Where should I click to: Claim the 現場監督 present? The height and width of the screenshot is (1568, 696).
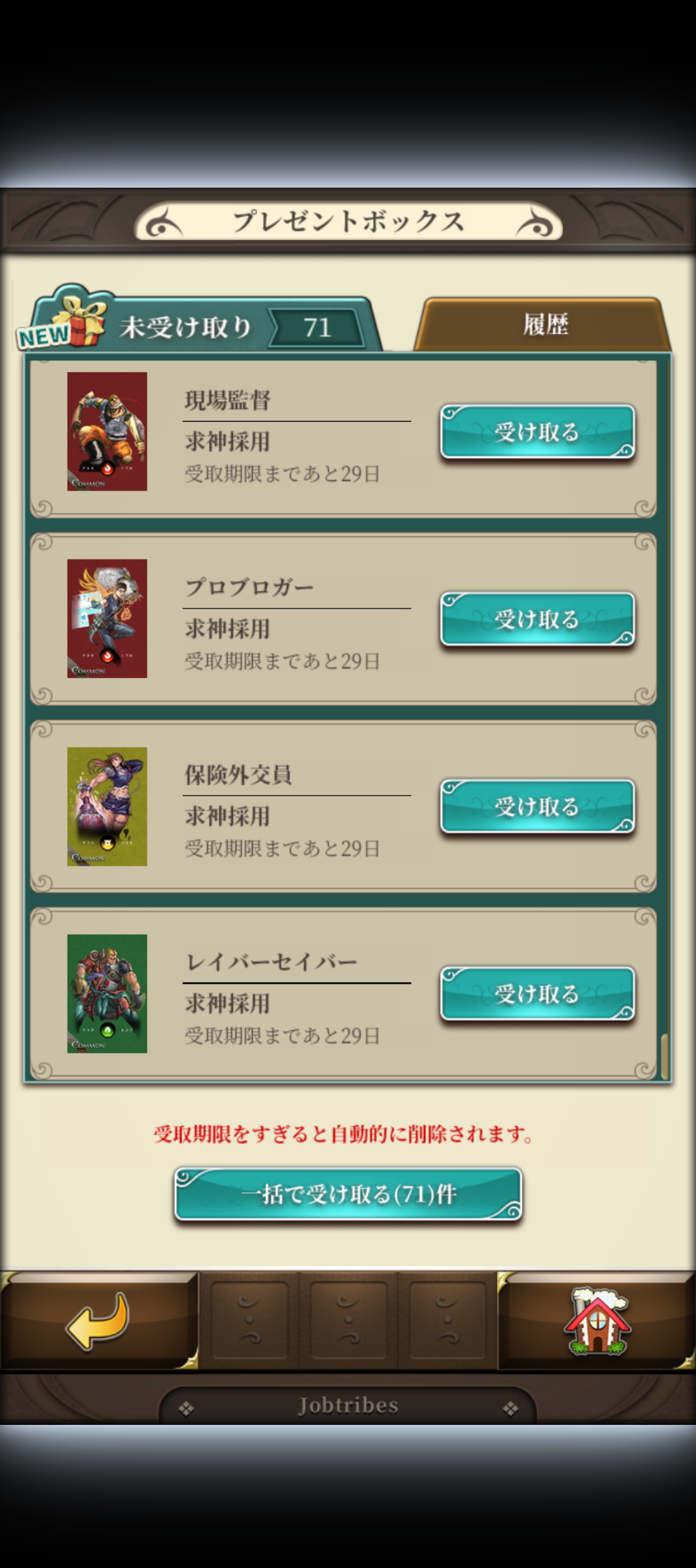(537, 432)
